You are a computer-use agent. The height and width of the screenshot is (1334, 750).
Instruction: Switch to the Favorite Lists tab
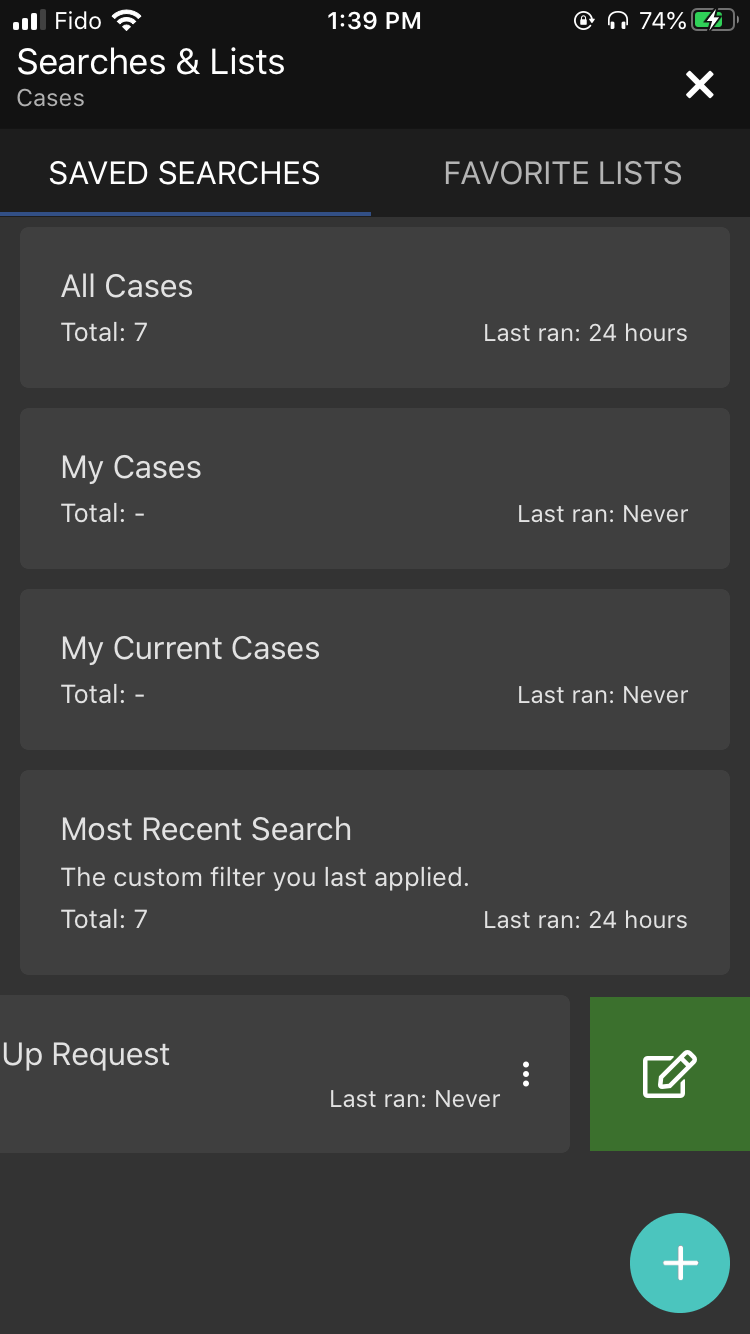(563, 173)
